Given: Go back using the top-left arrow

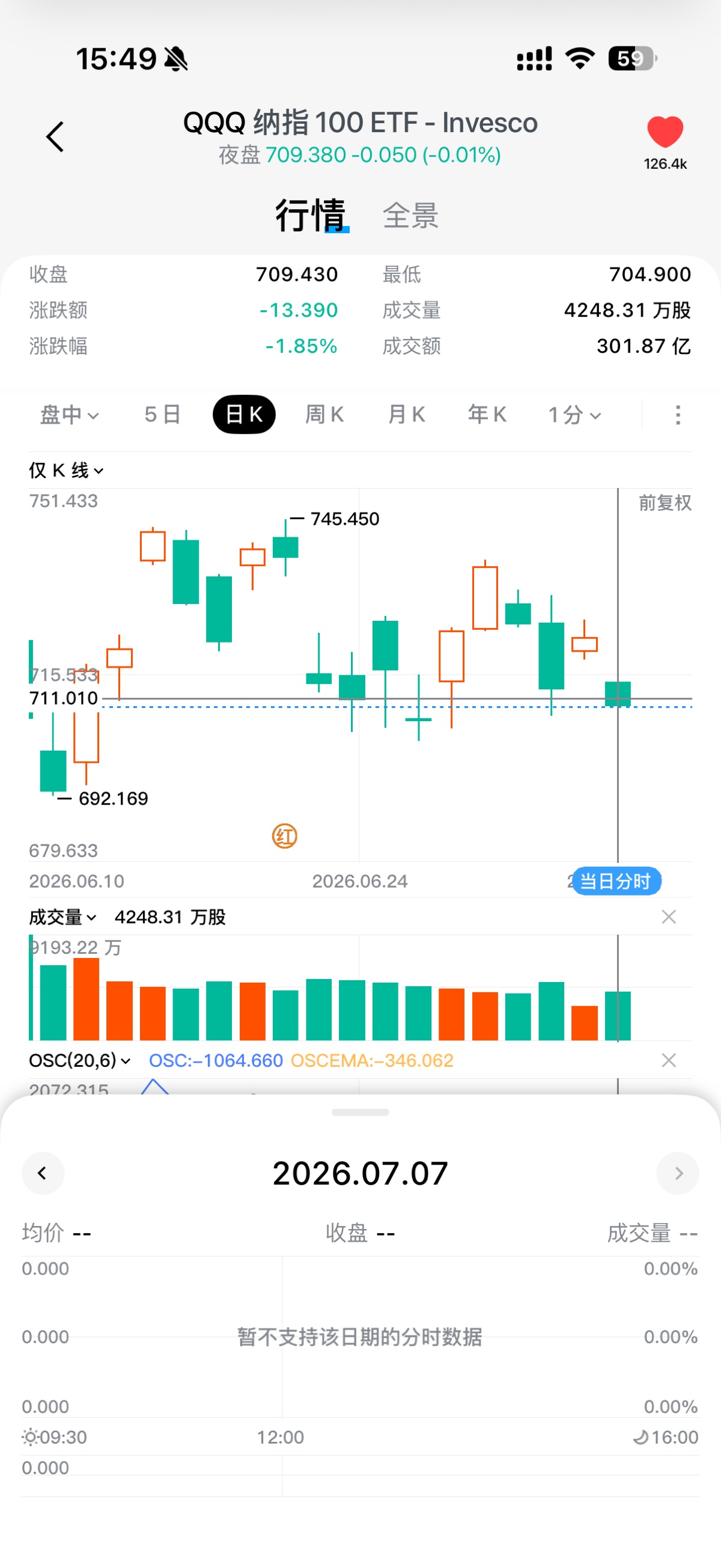Looking at the screenshot, I should pos(55,136).
